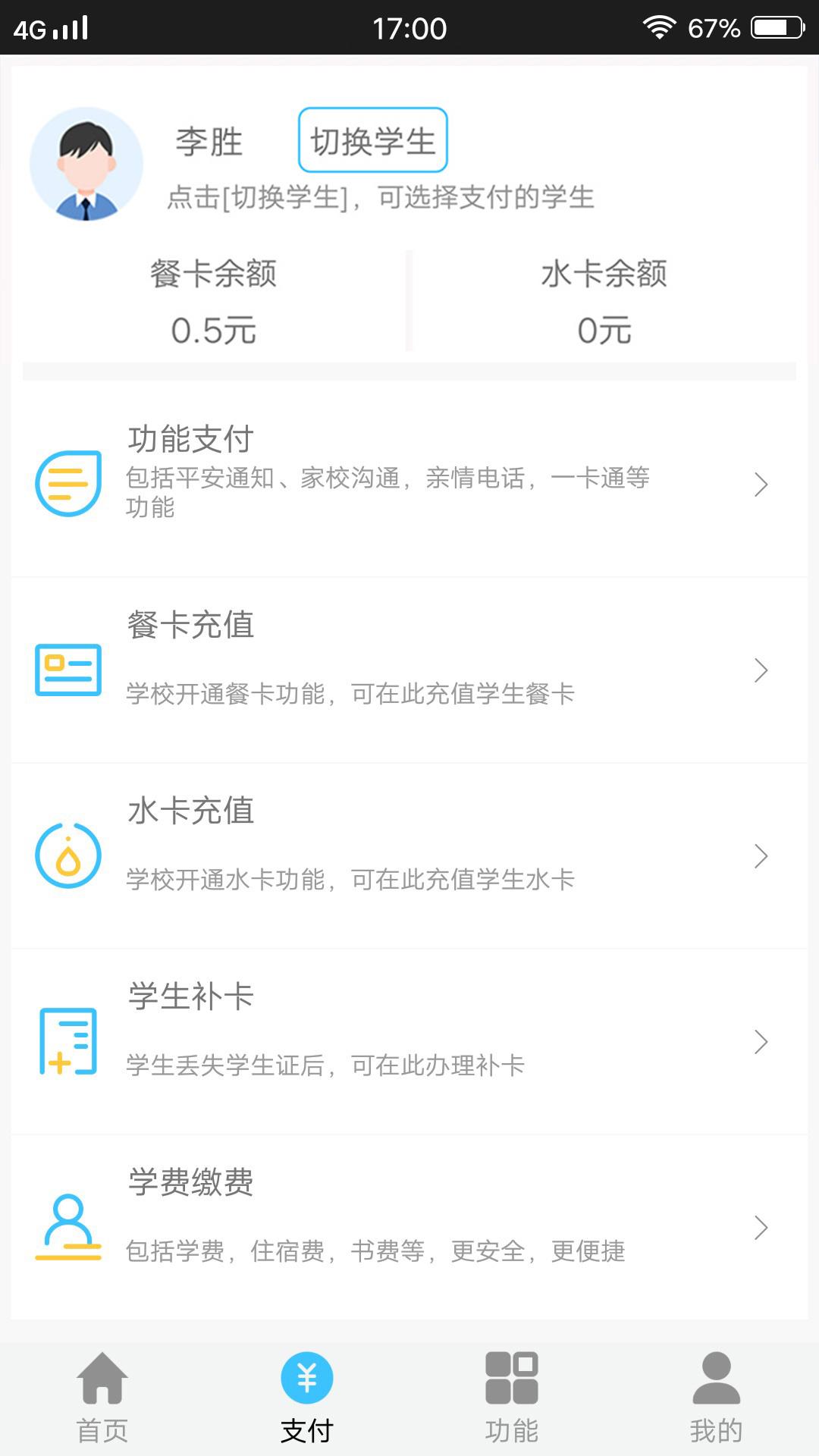Tap the 水卡充值 water drop icon
Viewport: 819px width, 1456px height.
point(67,855)
